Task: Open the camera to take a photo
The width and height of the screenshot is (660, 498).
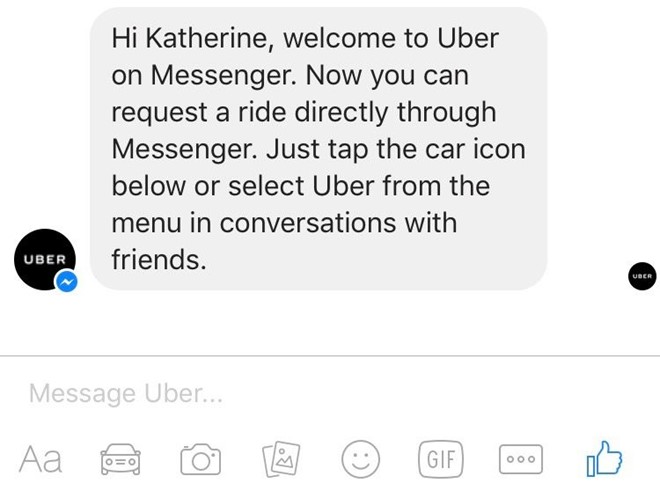Action: [200, 460]
